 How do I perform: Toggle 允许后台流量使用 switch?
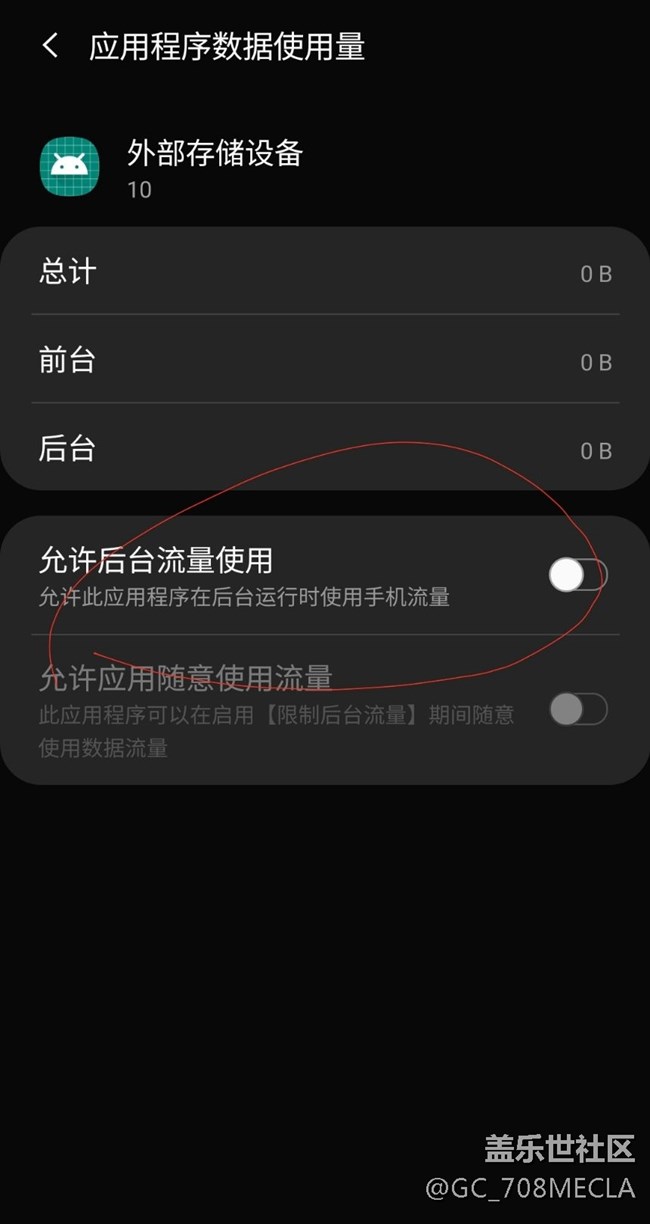pyautogui.click(x=577, y=575)
